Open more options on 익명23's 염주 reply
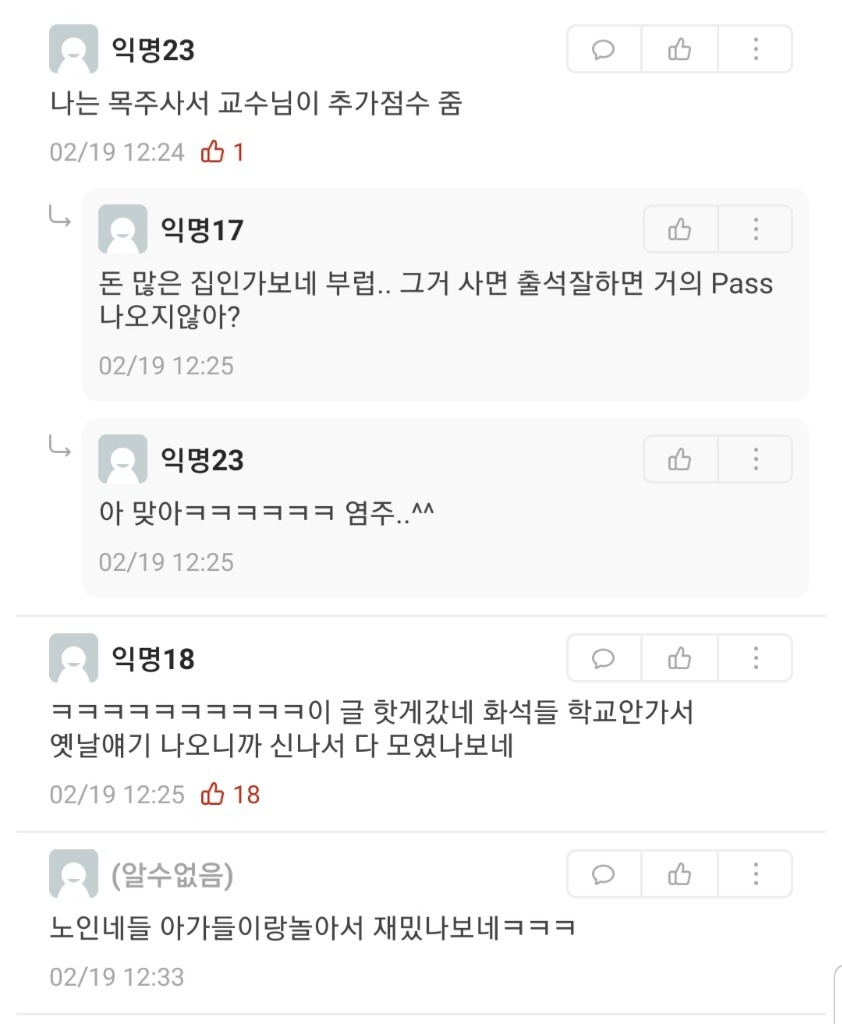Screen dimensions: 842x1024 pyautogui.click(x=756, y=459)
